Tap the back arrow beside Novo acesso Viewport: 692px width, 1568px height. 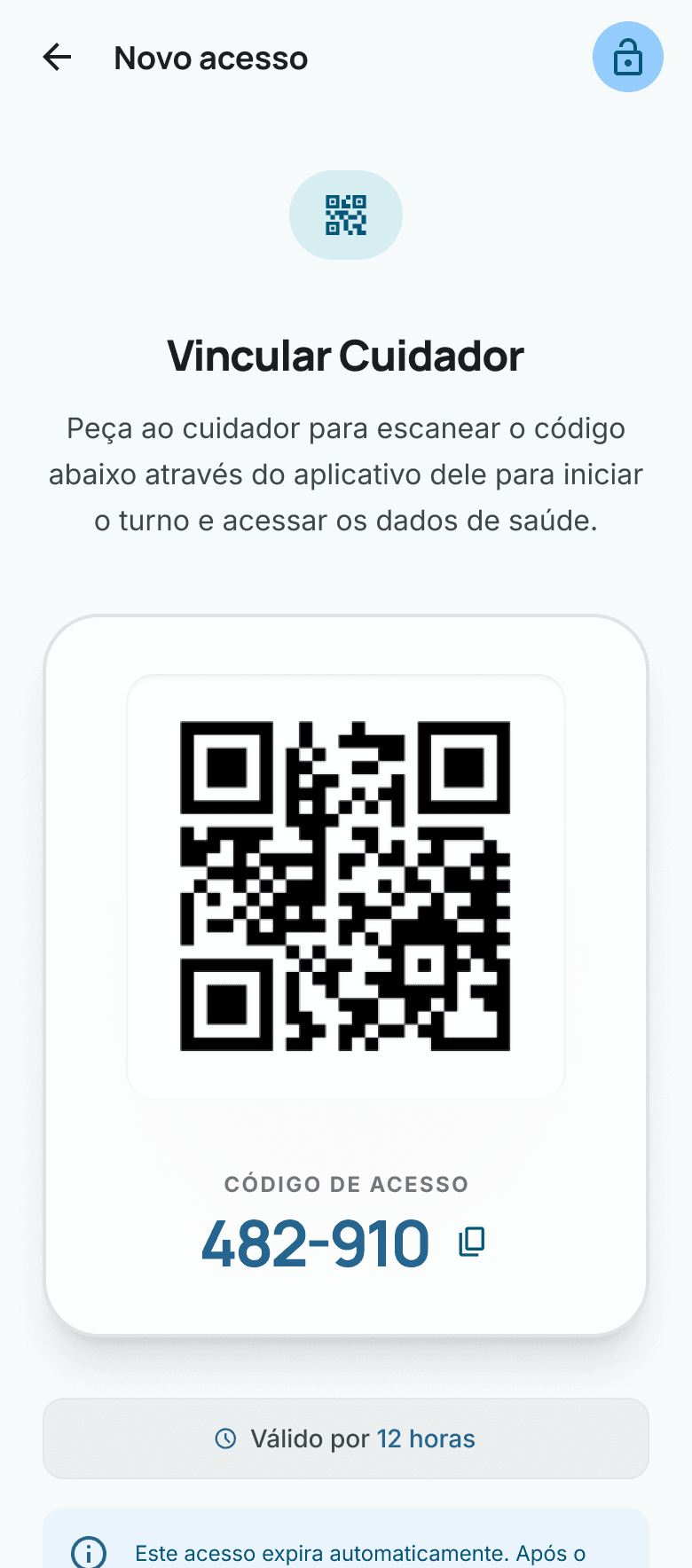click(57, 57)
